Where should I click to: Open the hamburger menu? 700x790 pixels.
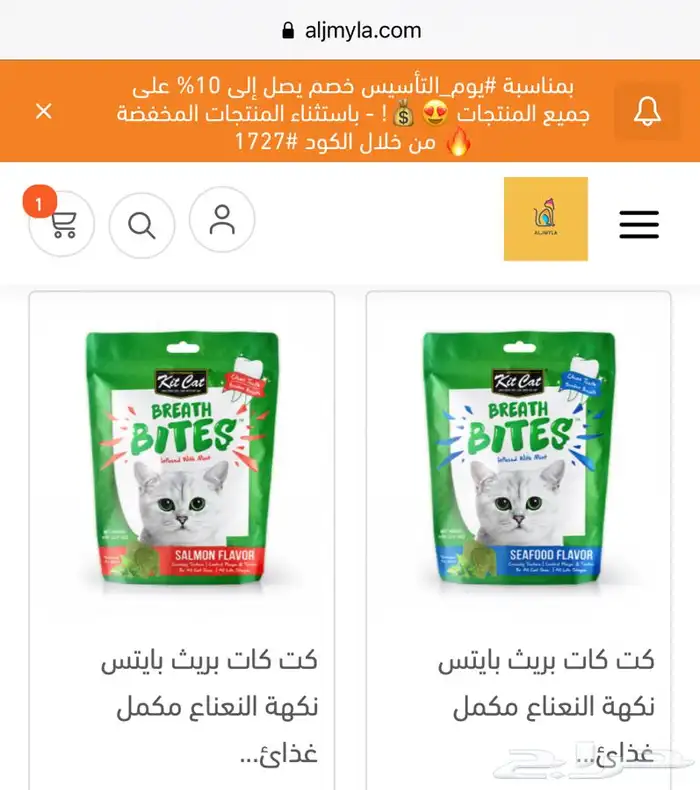(x=639, y=224)
